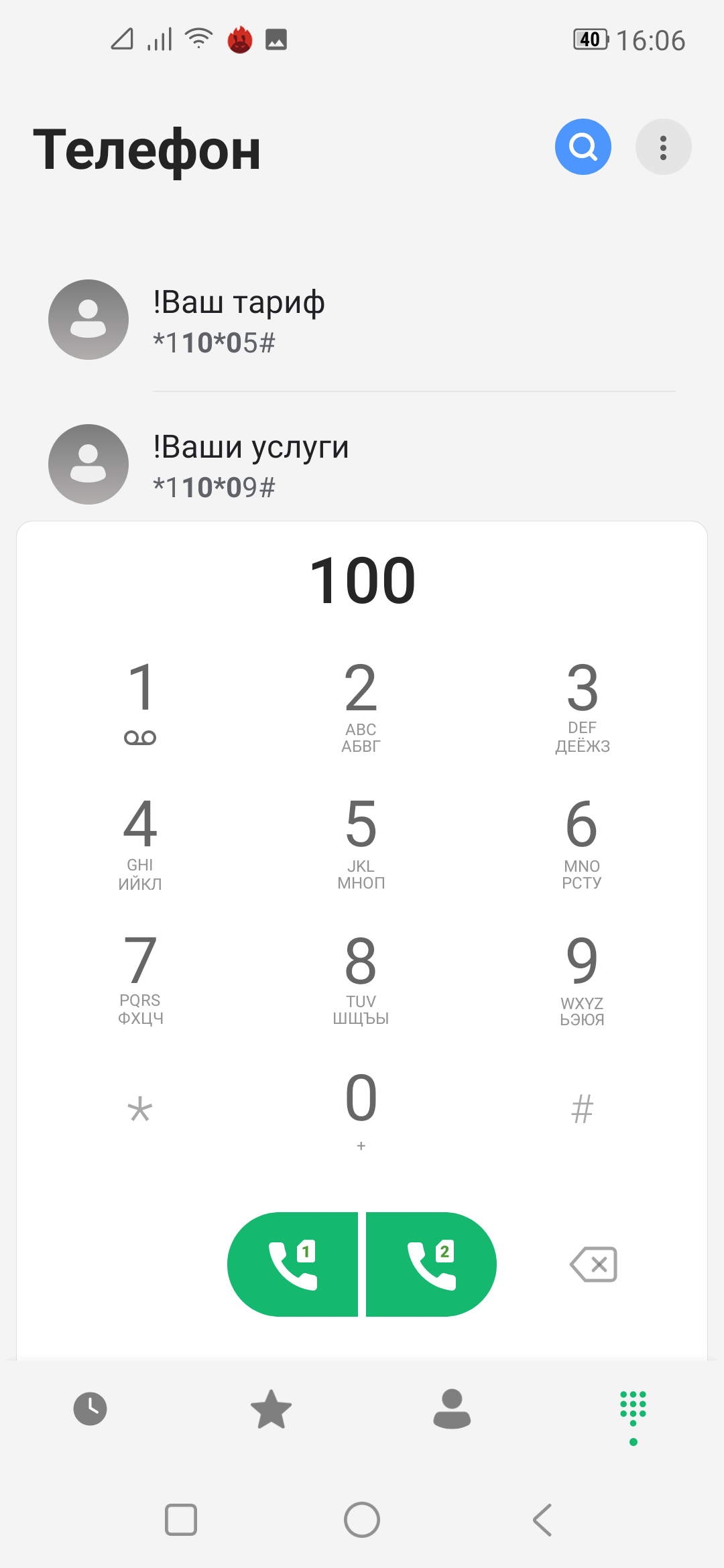The width and height of the screenshot is (724, 1568).
Task: Select the !Ваши услуги contact
Action: [x=362, y=465]
